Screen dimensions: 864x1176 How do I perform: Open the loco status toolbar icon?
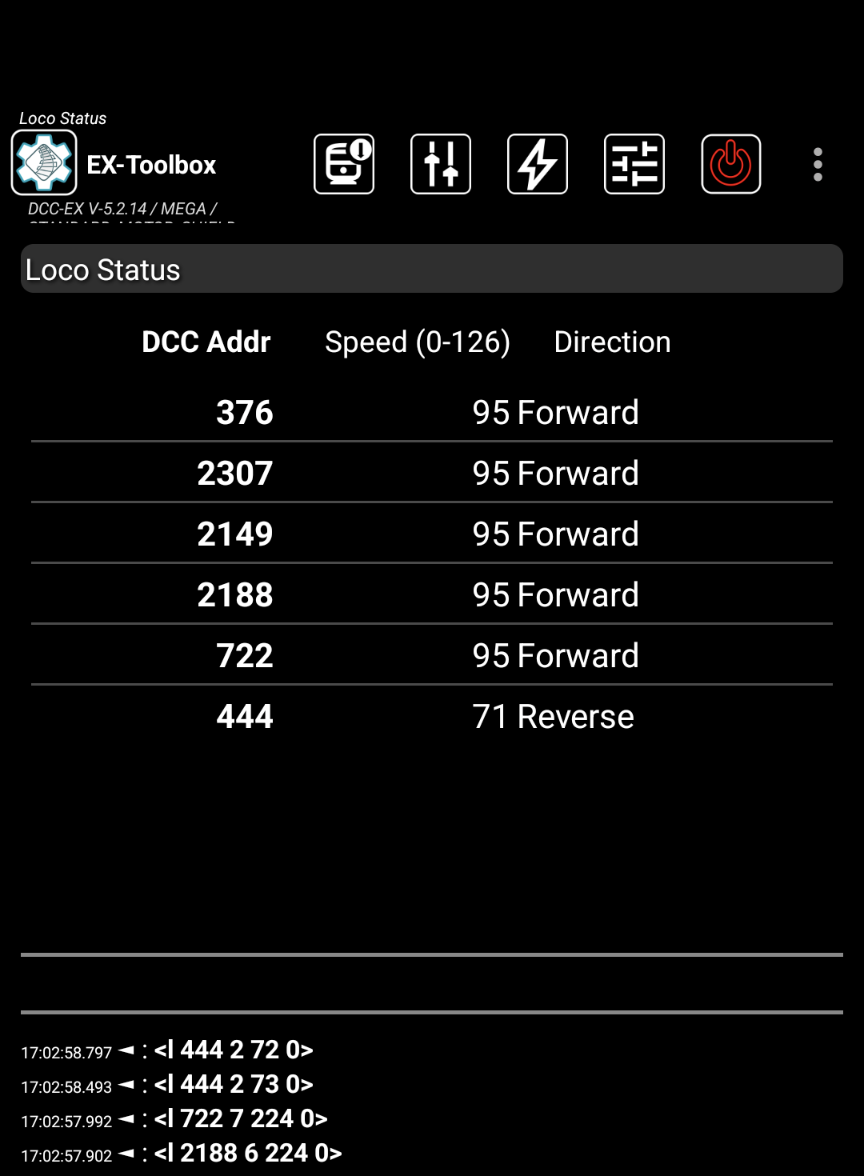point(344,164)
